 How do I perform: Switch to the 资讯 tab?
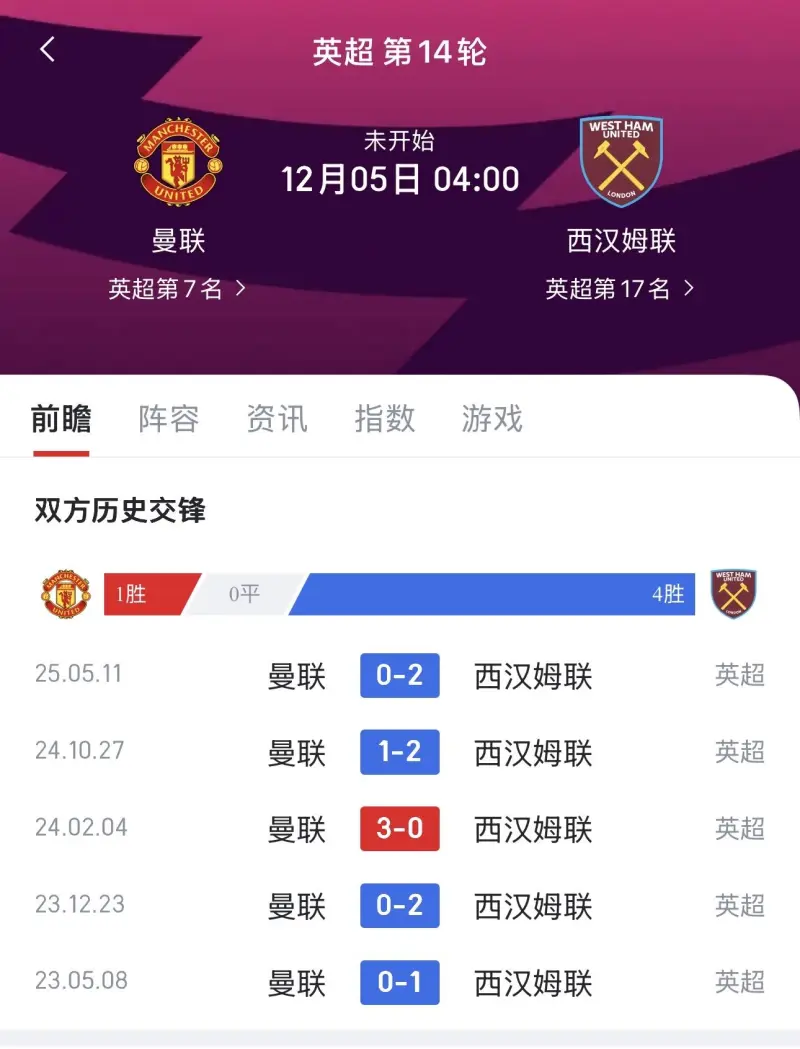pyautogui.click(x=277, y=419)
